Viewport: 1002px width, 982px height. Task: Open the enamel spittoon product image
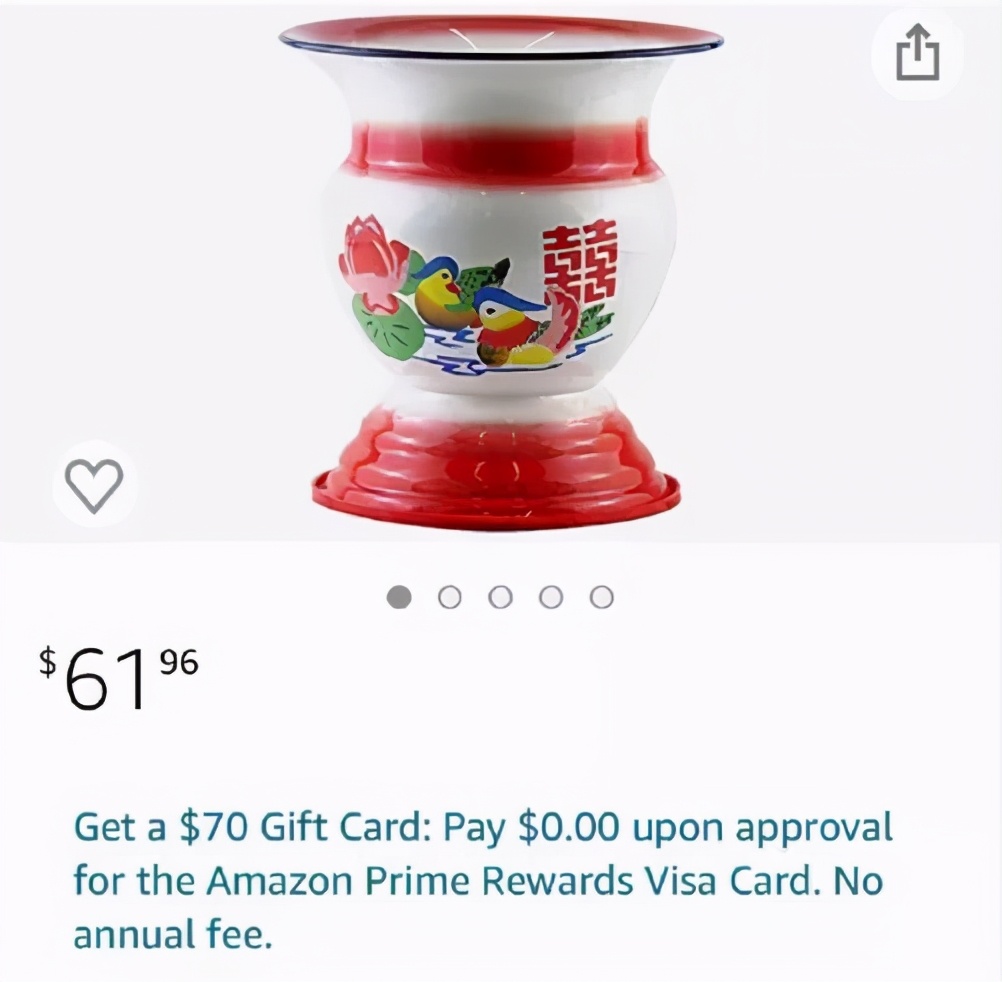(x=500, y=270)
